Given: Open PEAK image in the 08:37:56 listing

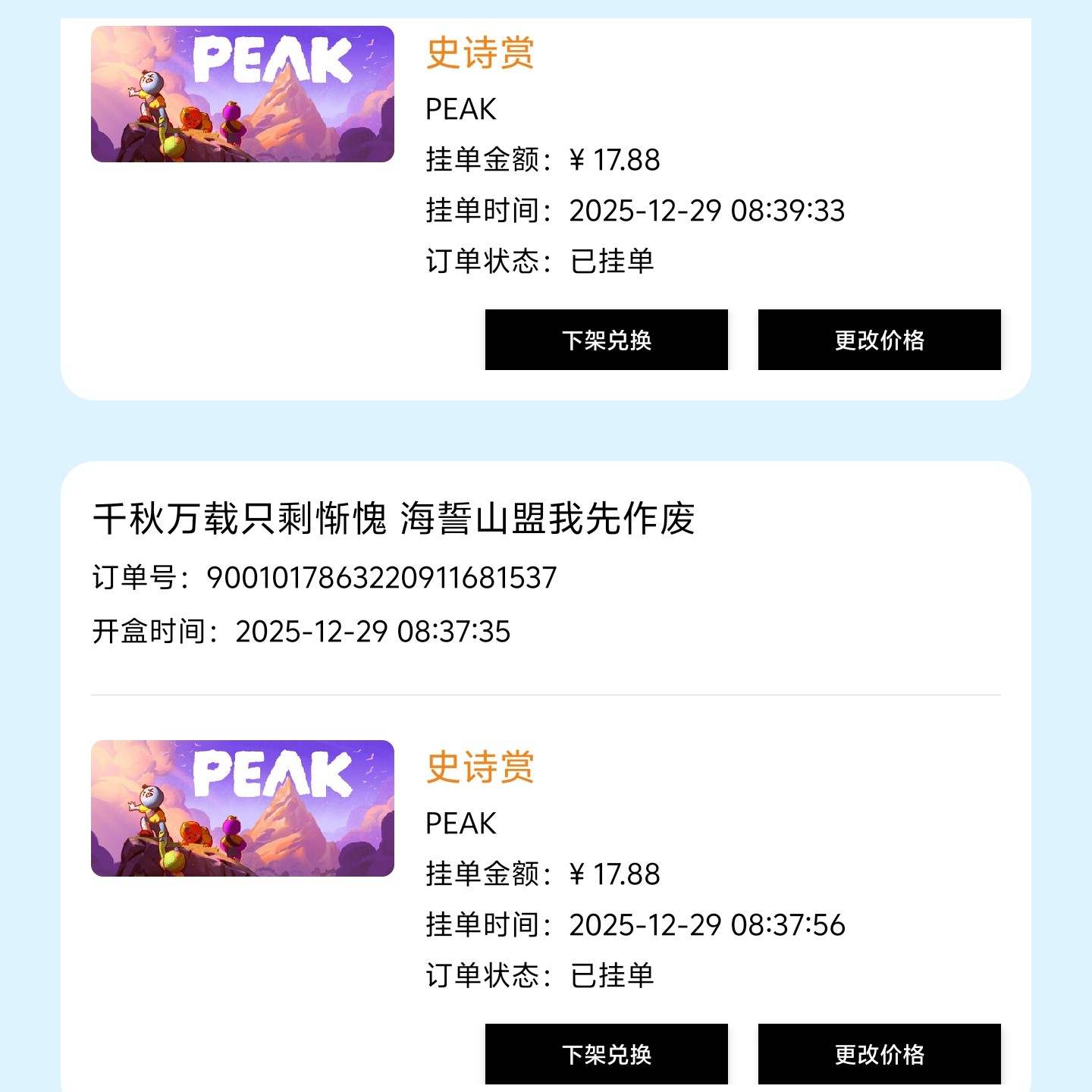Looking at the screenshot, I should click(x=243, y=808).
